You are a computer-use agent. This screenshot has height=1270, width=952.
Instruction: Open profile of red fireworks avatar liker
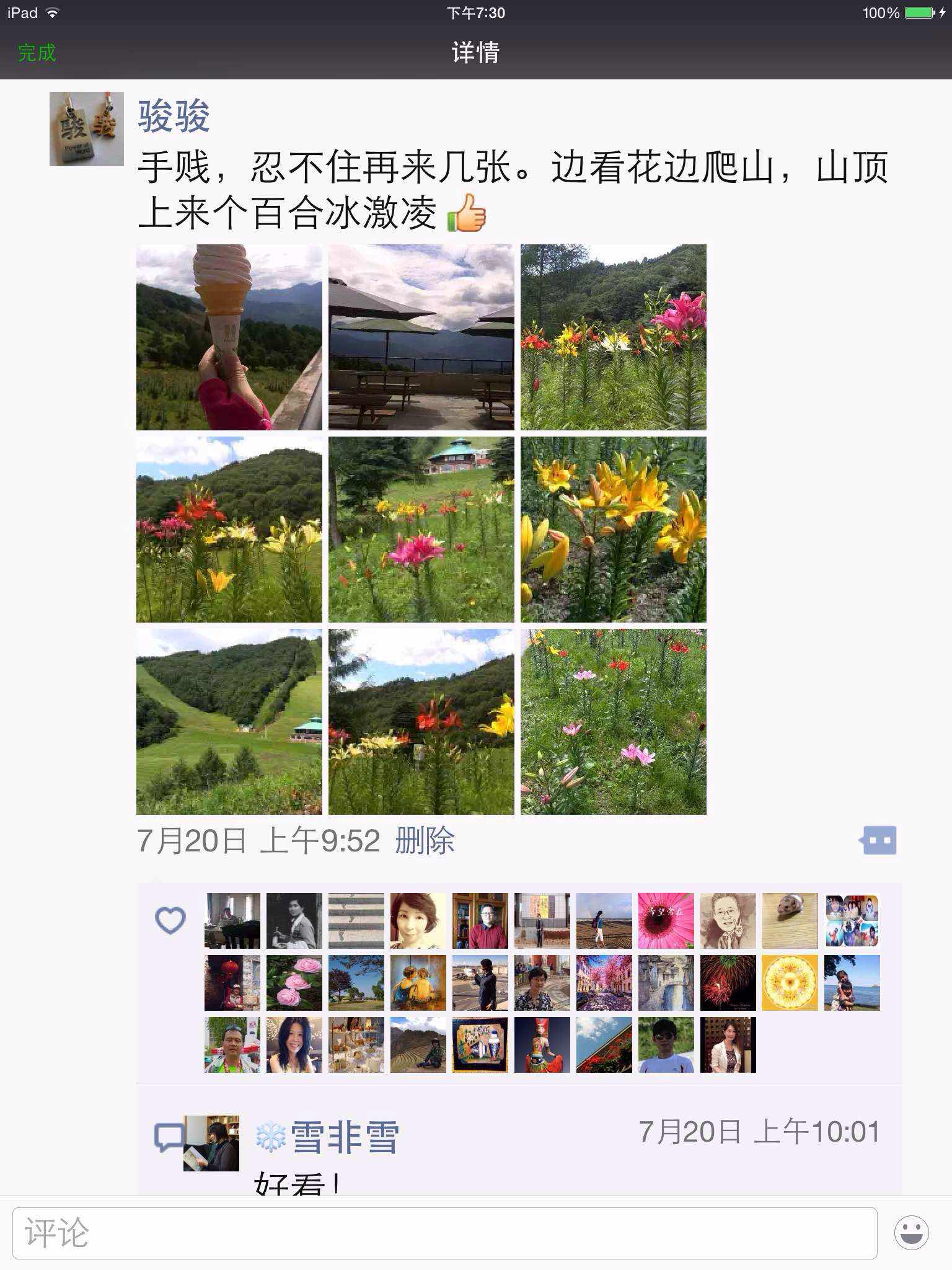click(728, 983)
